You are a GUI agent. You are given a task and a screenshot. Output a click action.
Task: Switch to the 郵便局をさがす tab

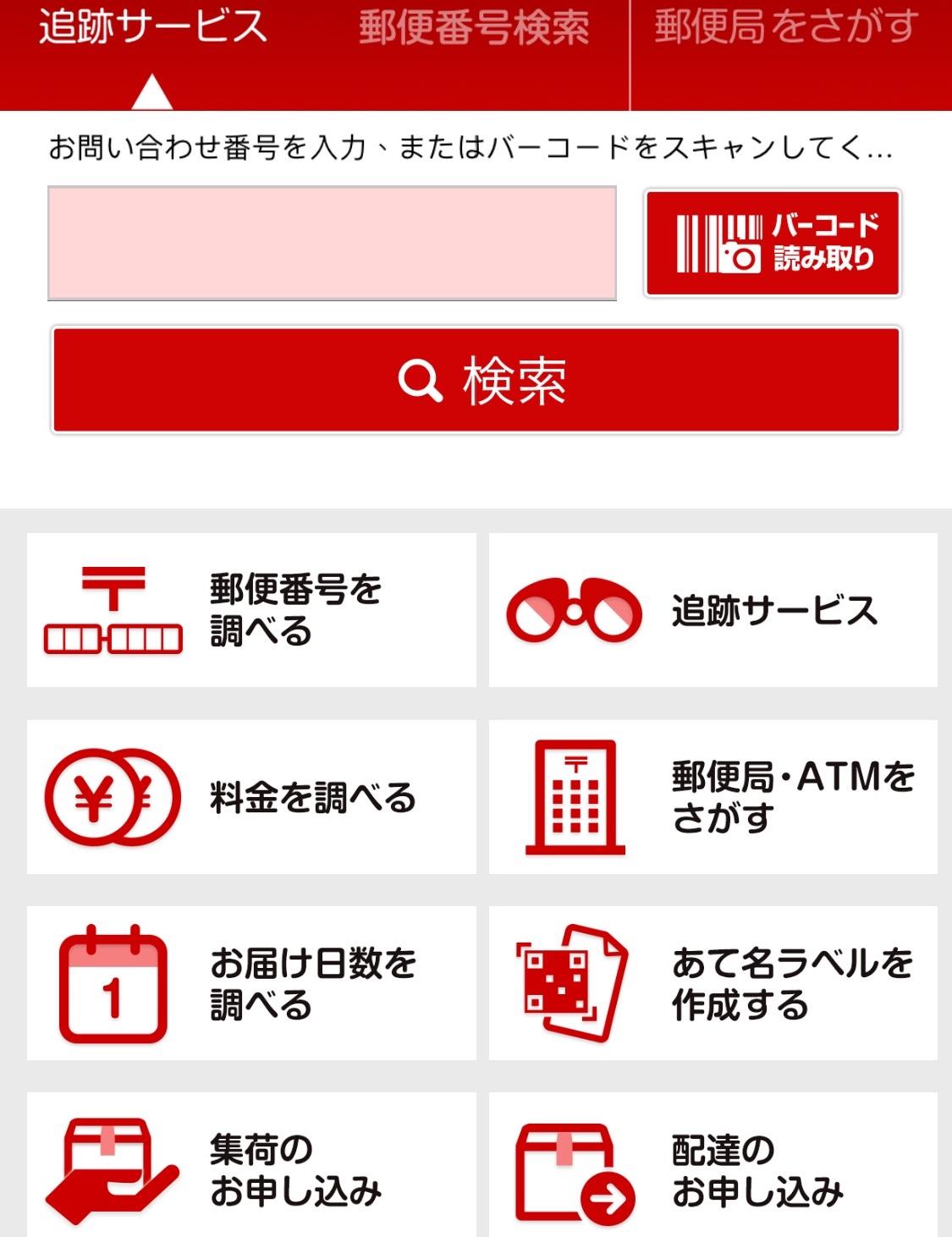(787, 30)
